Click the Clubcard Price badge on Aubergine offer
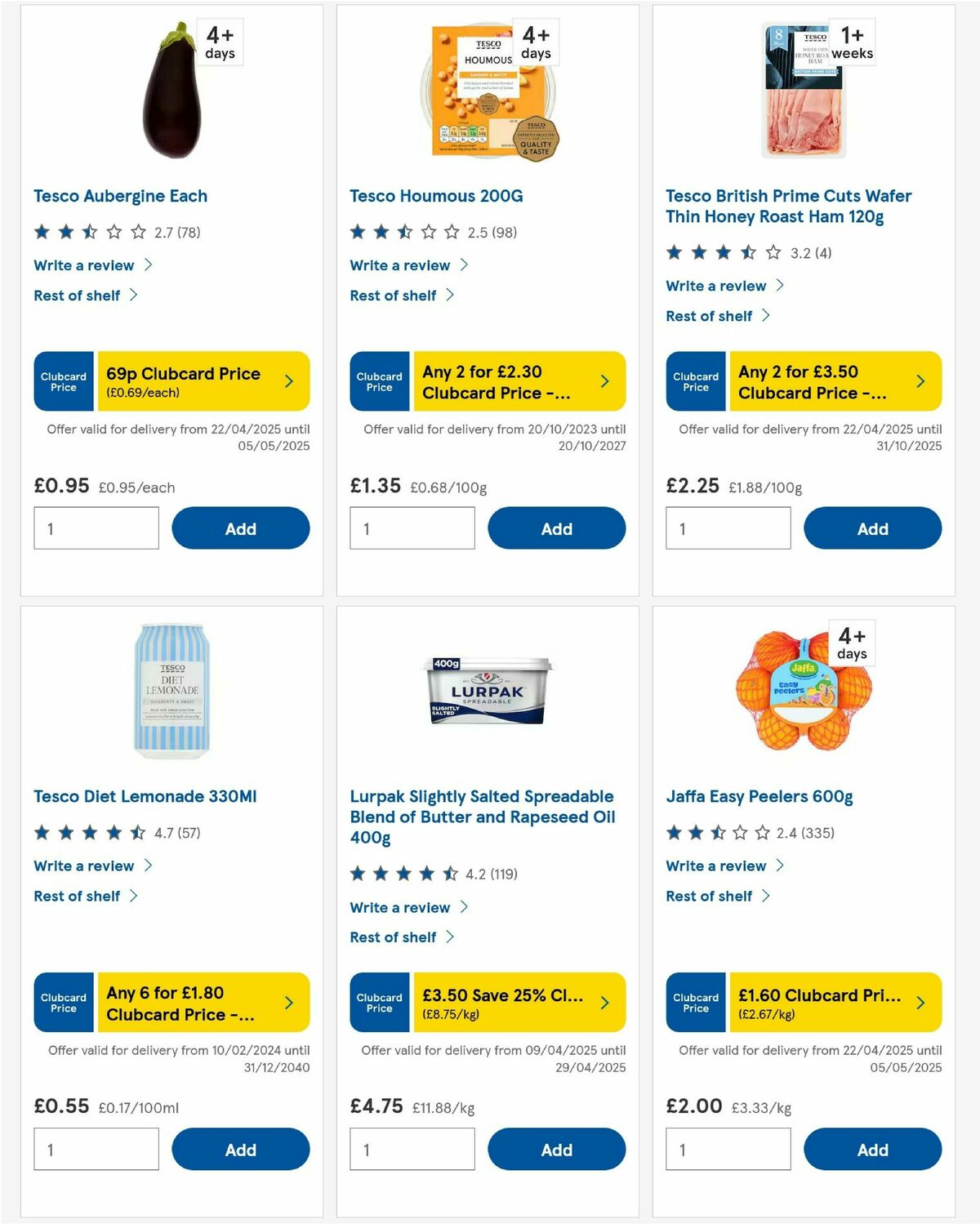Screen dimensions: 980x1224 (x=63, y=381)
